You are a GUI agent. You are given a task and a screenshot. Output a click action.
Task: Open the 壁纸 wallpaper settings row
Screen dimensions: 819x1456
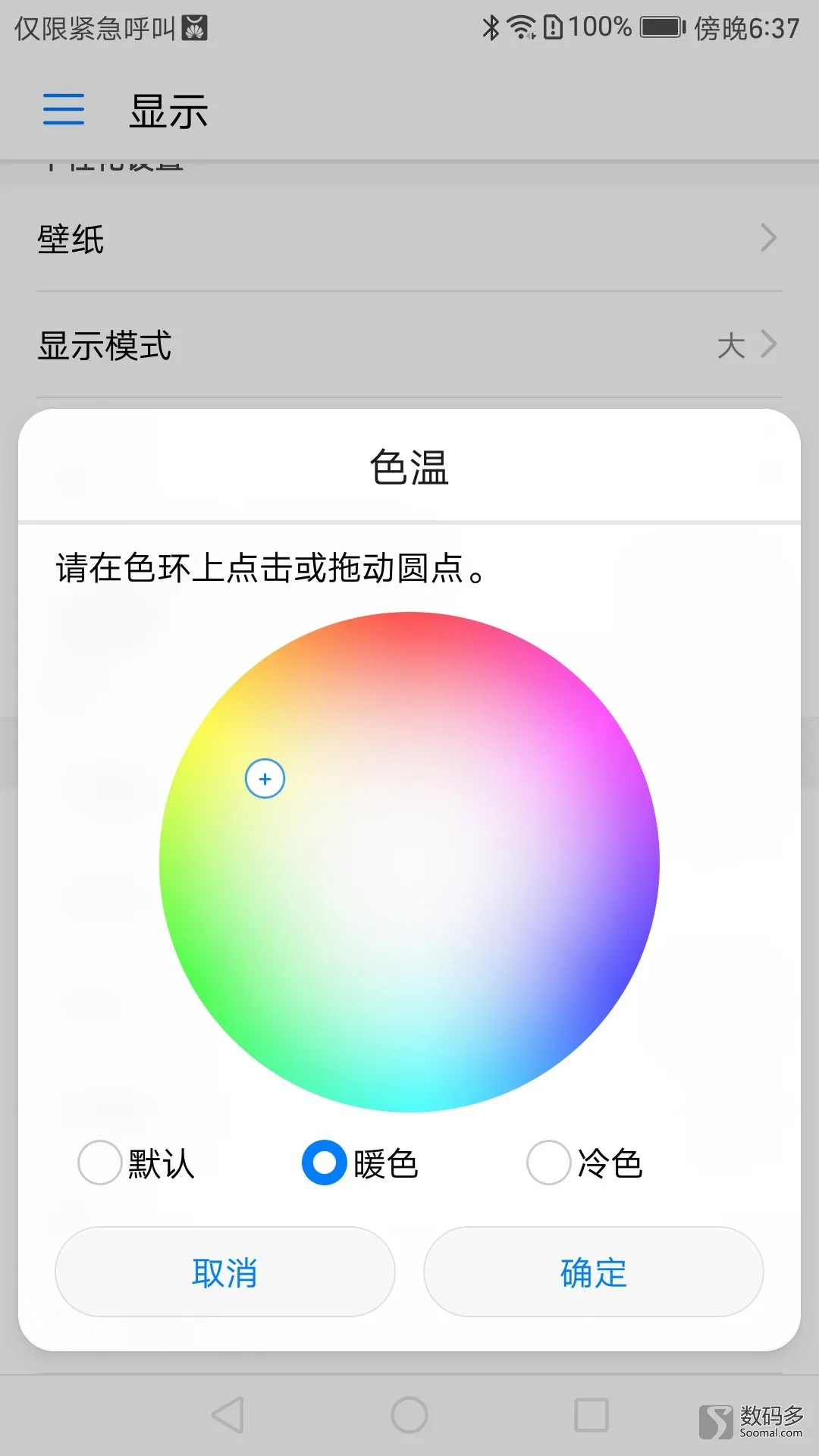point(409,239)
